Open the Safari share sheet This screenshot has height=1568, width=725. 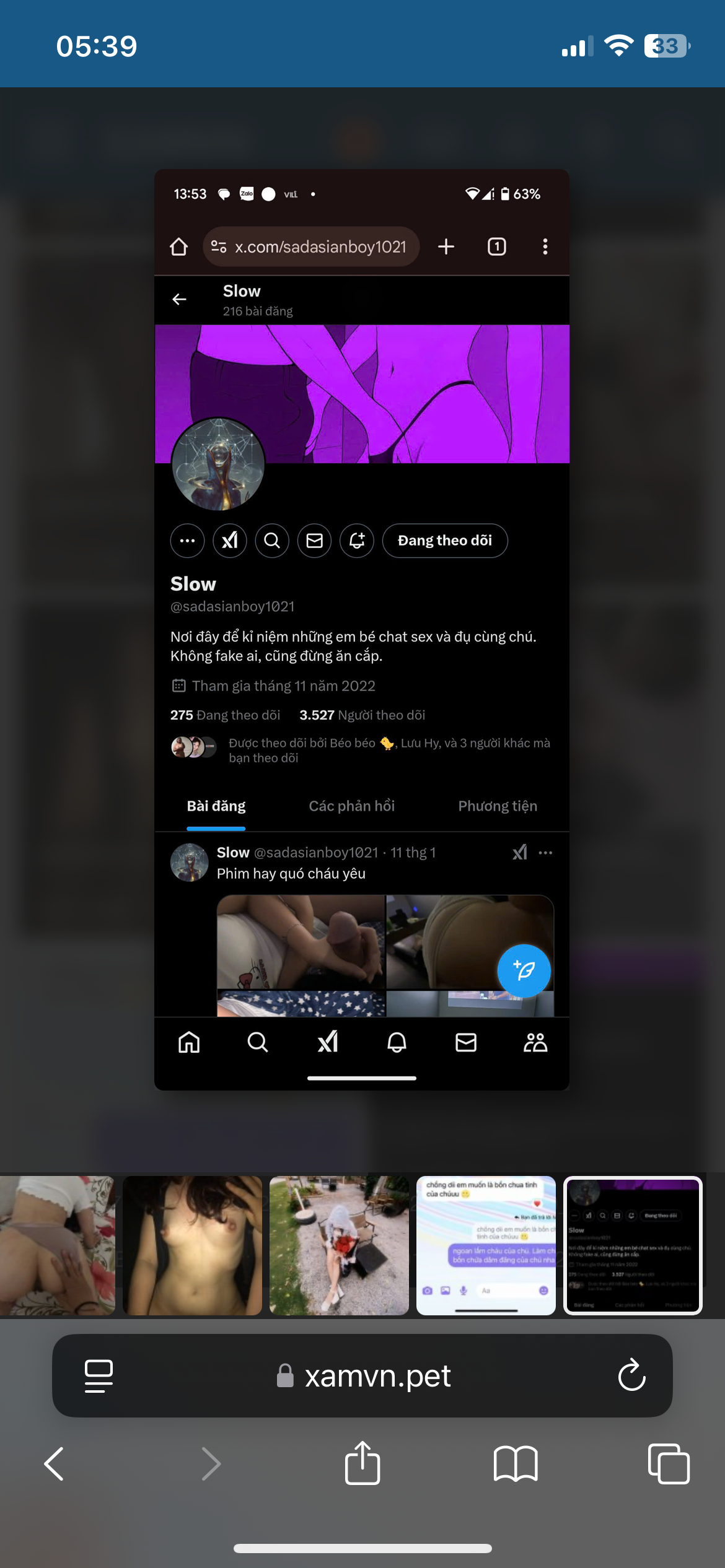tap(362, 1464)
